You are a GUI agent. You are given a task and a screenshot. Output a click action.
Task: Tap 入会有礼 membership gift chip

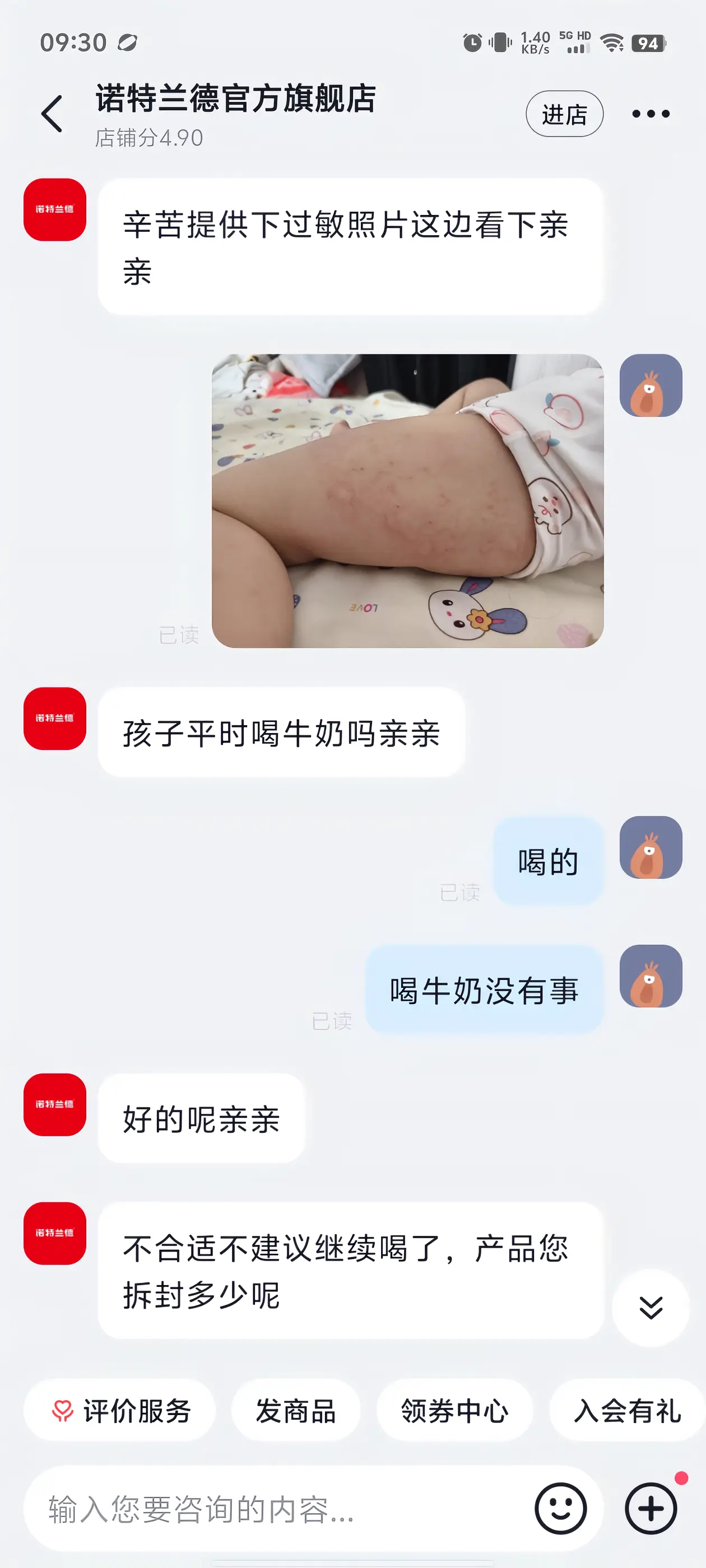(x=628, y=1410)
